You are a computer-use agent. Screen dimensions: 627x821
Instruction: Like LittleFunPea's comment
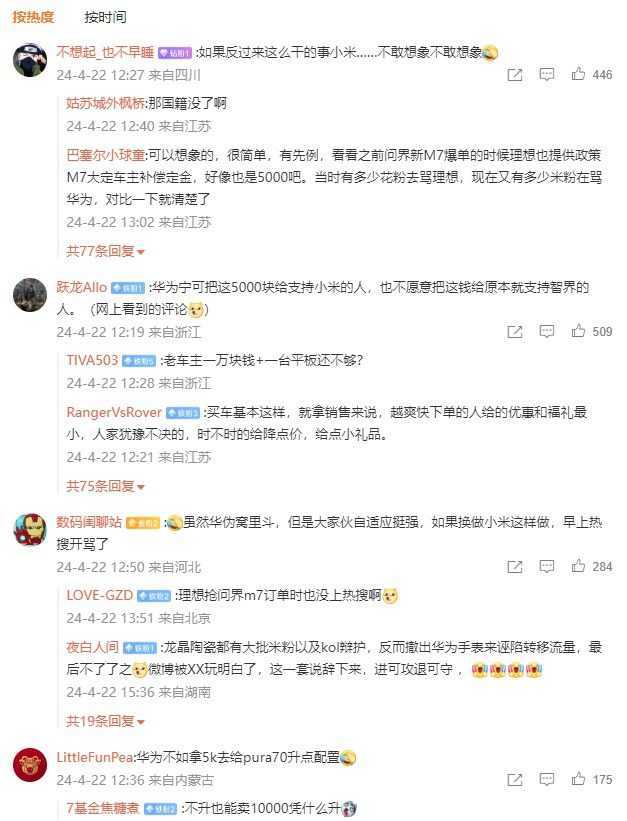579,780
